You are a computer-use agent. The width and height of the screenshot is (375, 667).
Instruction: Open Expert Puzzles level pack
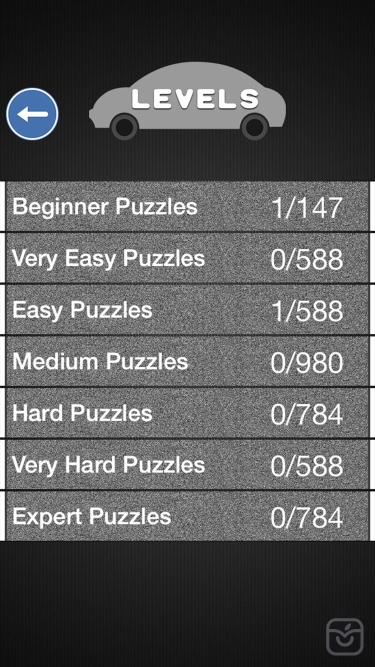(x=188, y=516)
